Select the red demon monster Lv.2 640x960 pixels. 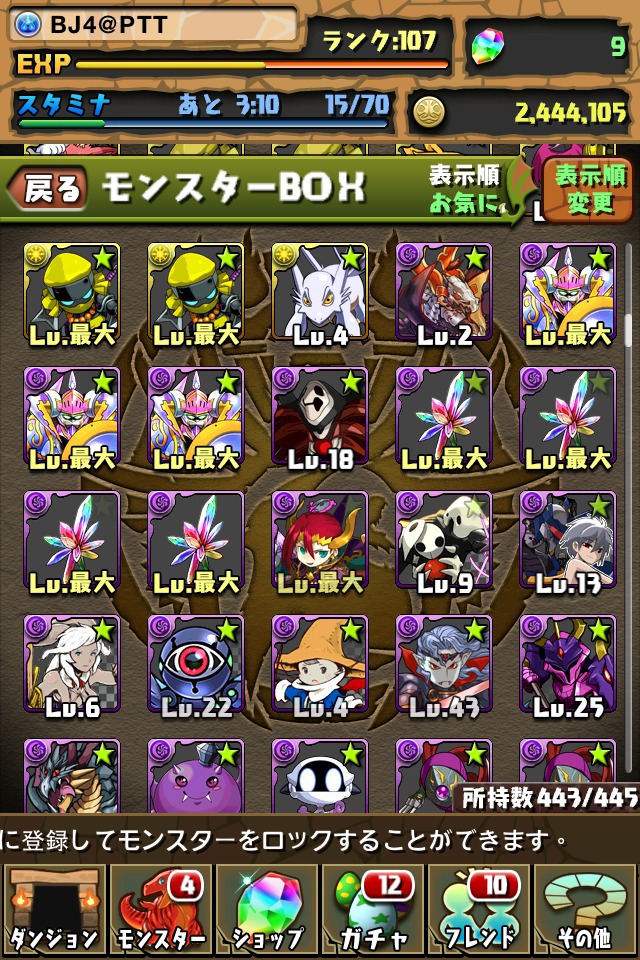pyautogui.click(x=444, y=294)
